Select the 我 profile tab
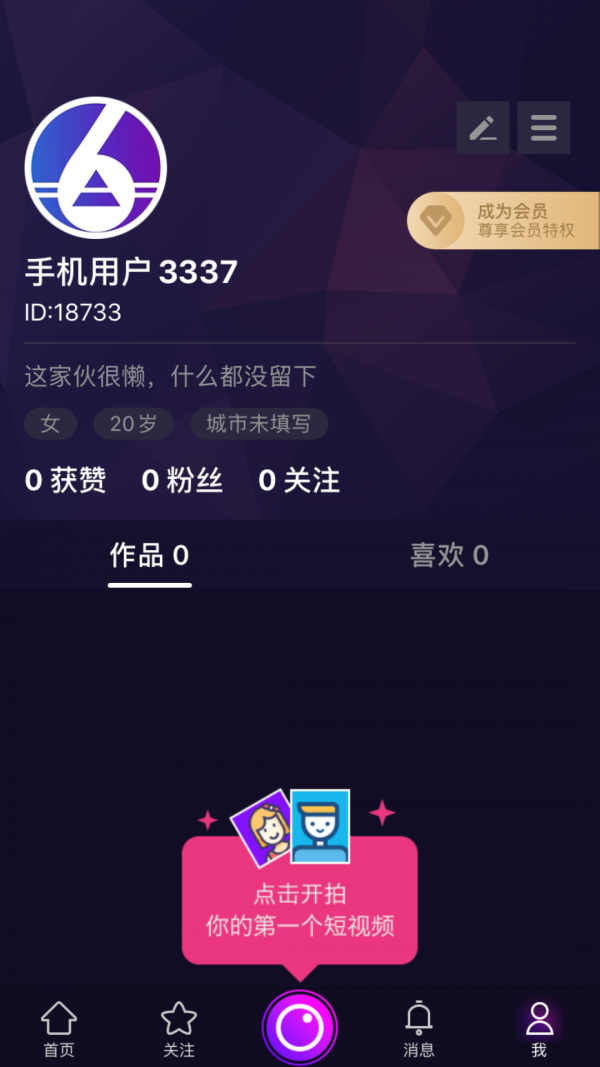 pos(539,1030)
